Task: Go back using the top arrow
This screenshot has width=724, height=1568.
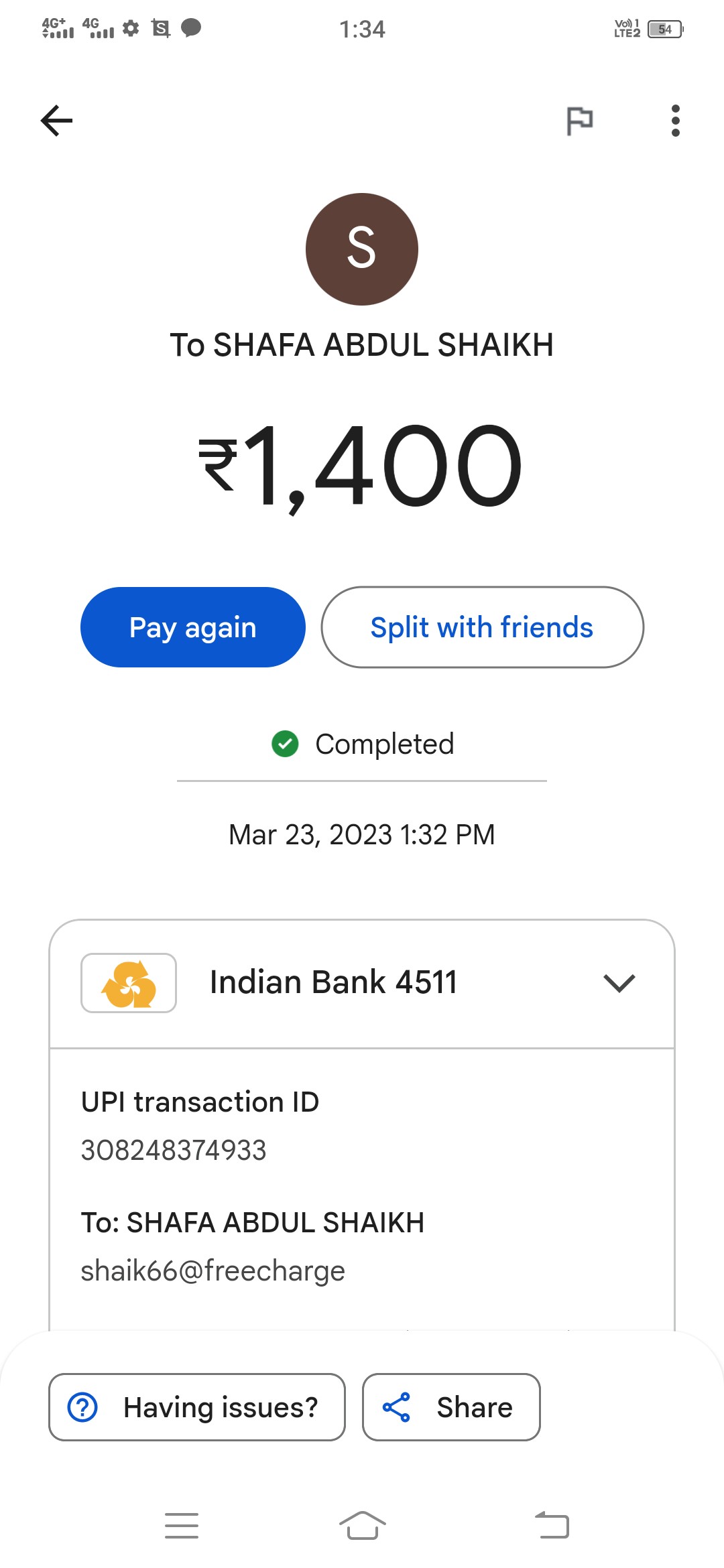Action: (57, 121)
